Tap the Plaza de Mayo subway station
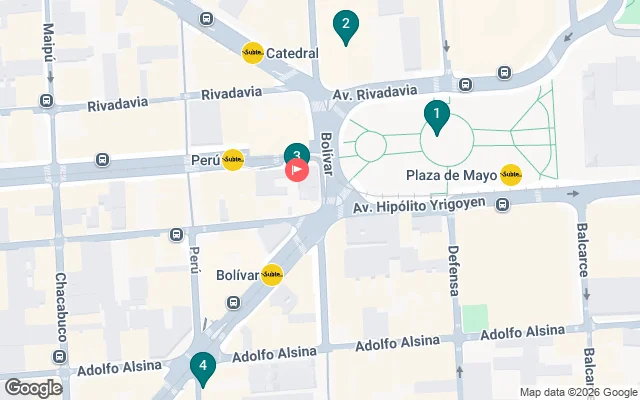640x400 pixels. [510, 175]
